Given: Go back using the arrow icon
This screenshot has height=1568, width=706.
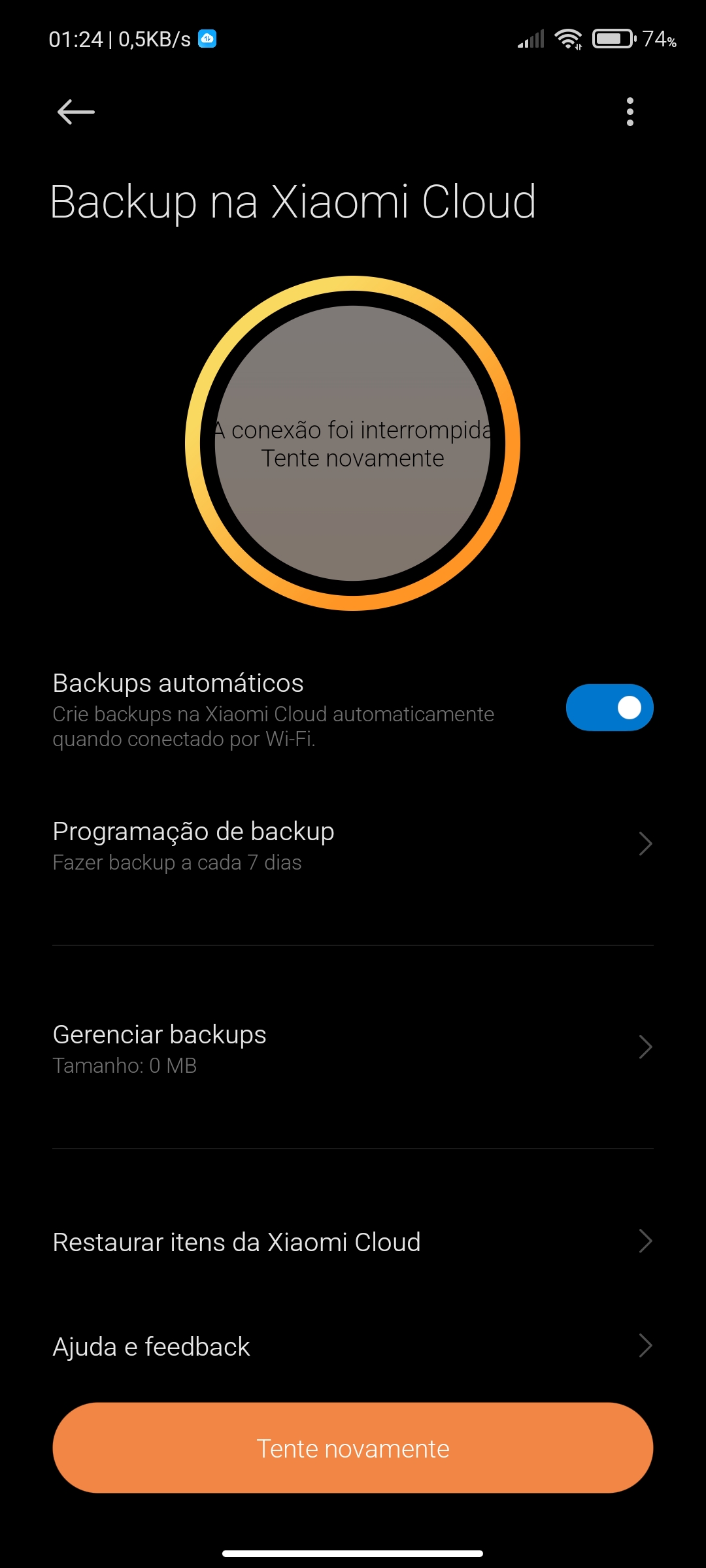Looking at the screenshot, I should [x=76, y=112].
